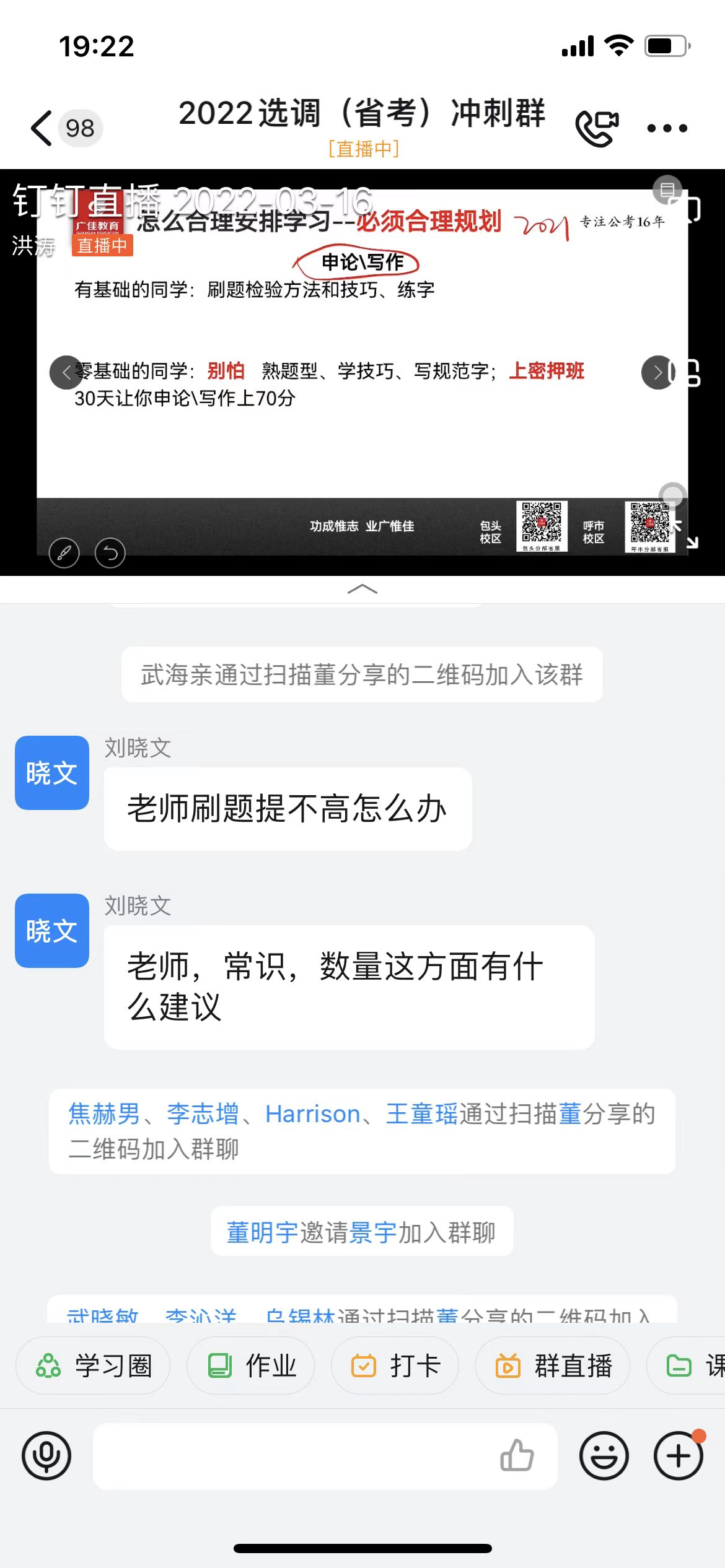Open 刘晓文's profile avatar beside 老师刷题提不高怎么办
The height and width of the screenshot is (1568, 725).
[x=52, y=772]
